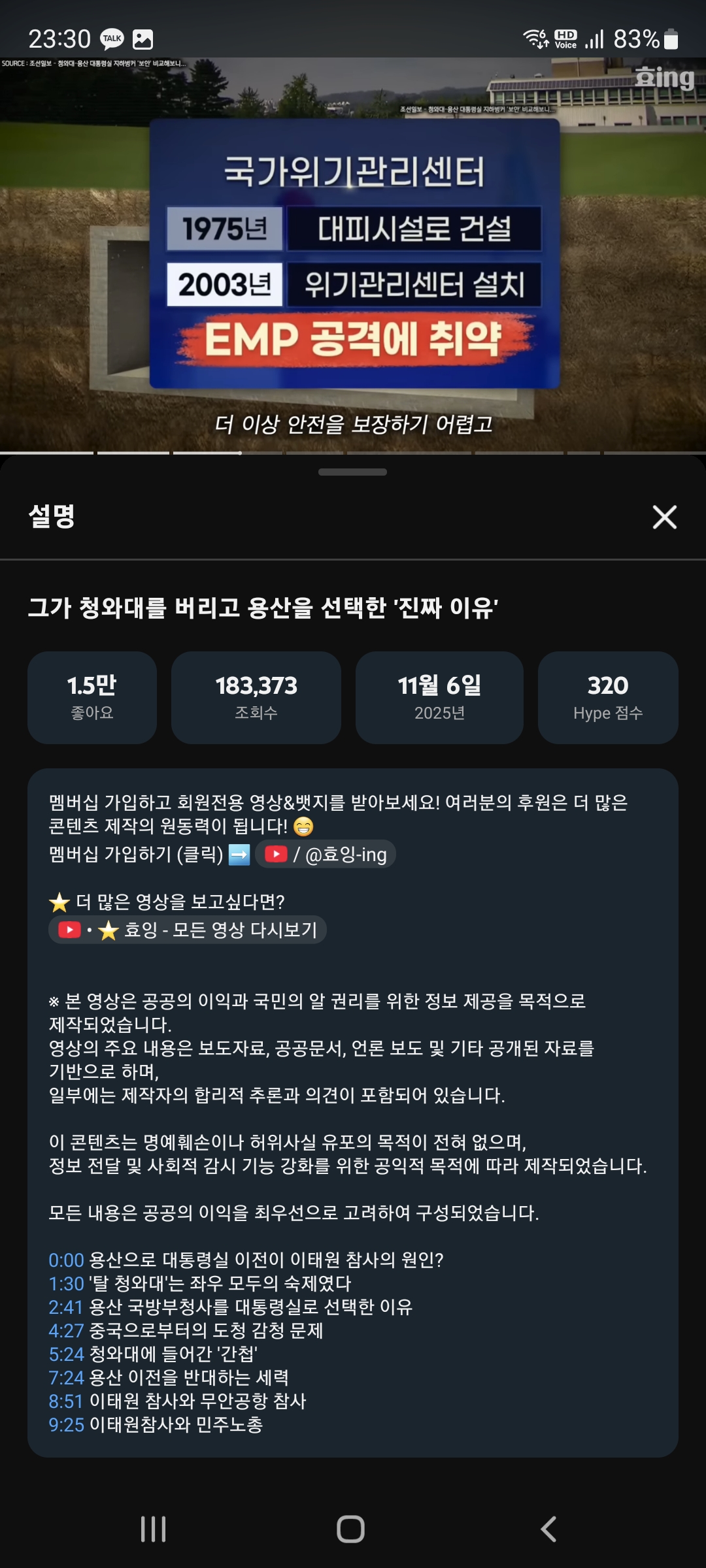
Task: Go to 5:24 청와대 간첩 chapter
Action: [x=66, y=1354]
